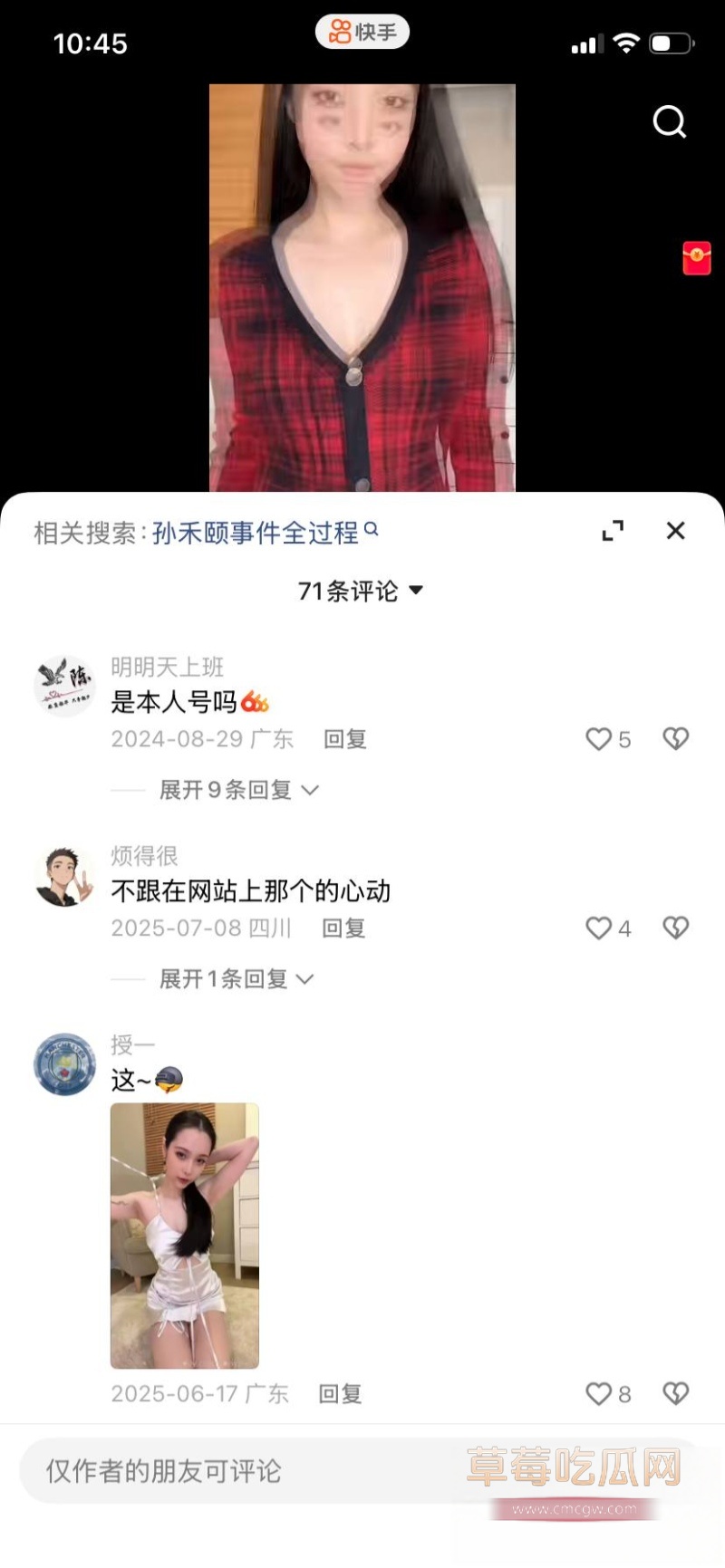The height and width of the screenshot is (1568, 725).
Task: Open the 71条评论 sort dropdown
Action: coord(361,590)
